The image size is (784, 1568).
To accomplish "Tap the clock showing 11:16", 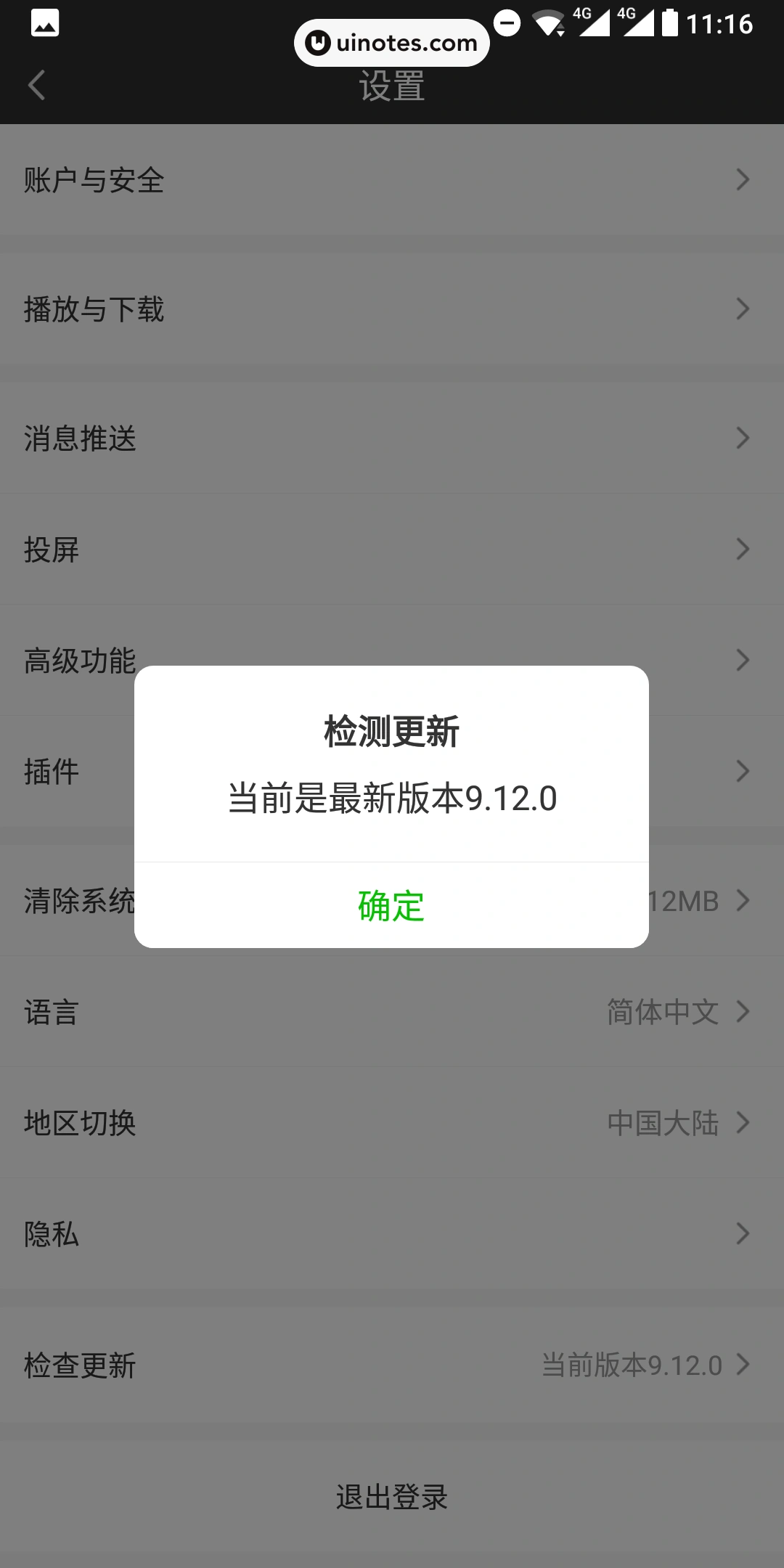I will (719, 24).
